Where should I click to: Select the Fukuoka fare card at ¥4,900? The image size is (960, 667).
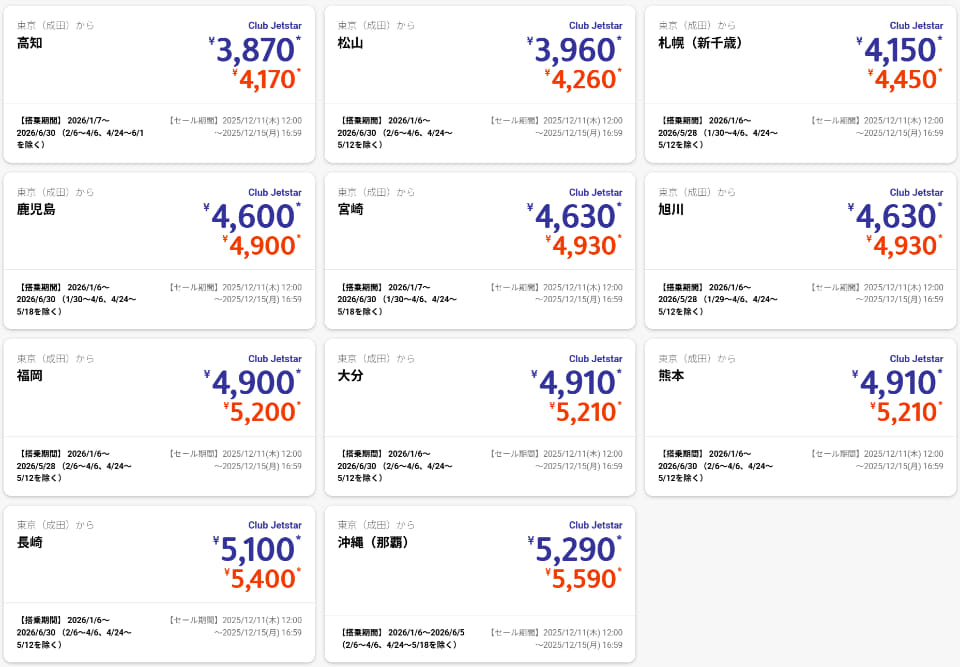click(x=160, y=417)
